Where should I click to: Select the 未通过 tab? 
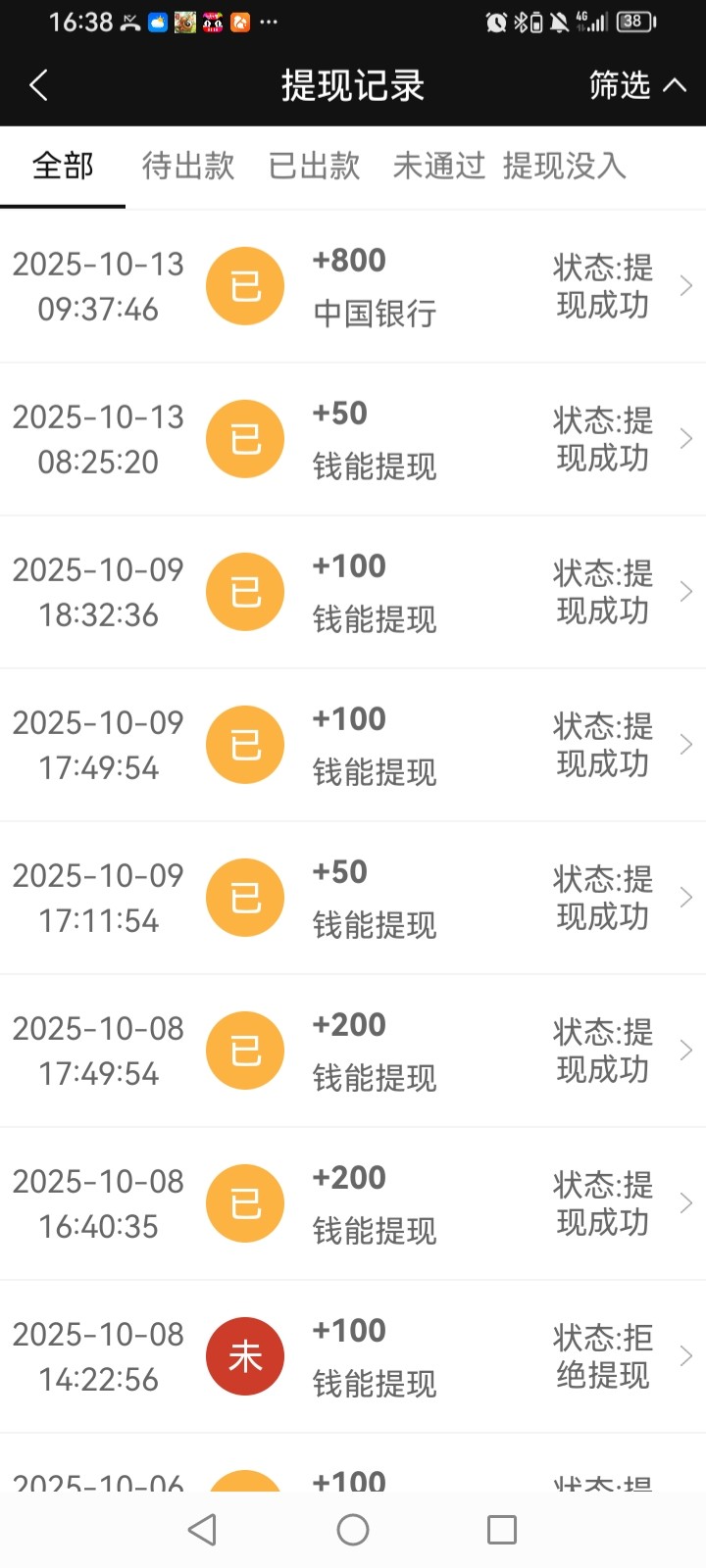tap(438, 166)
